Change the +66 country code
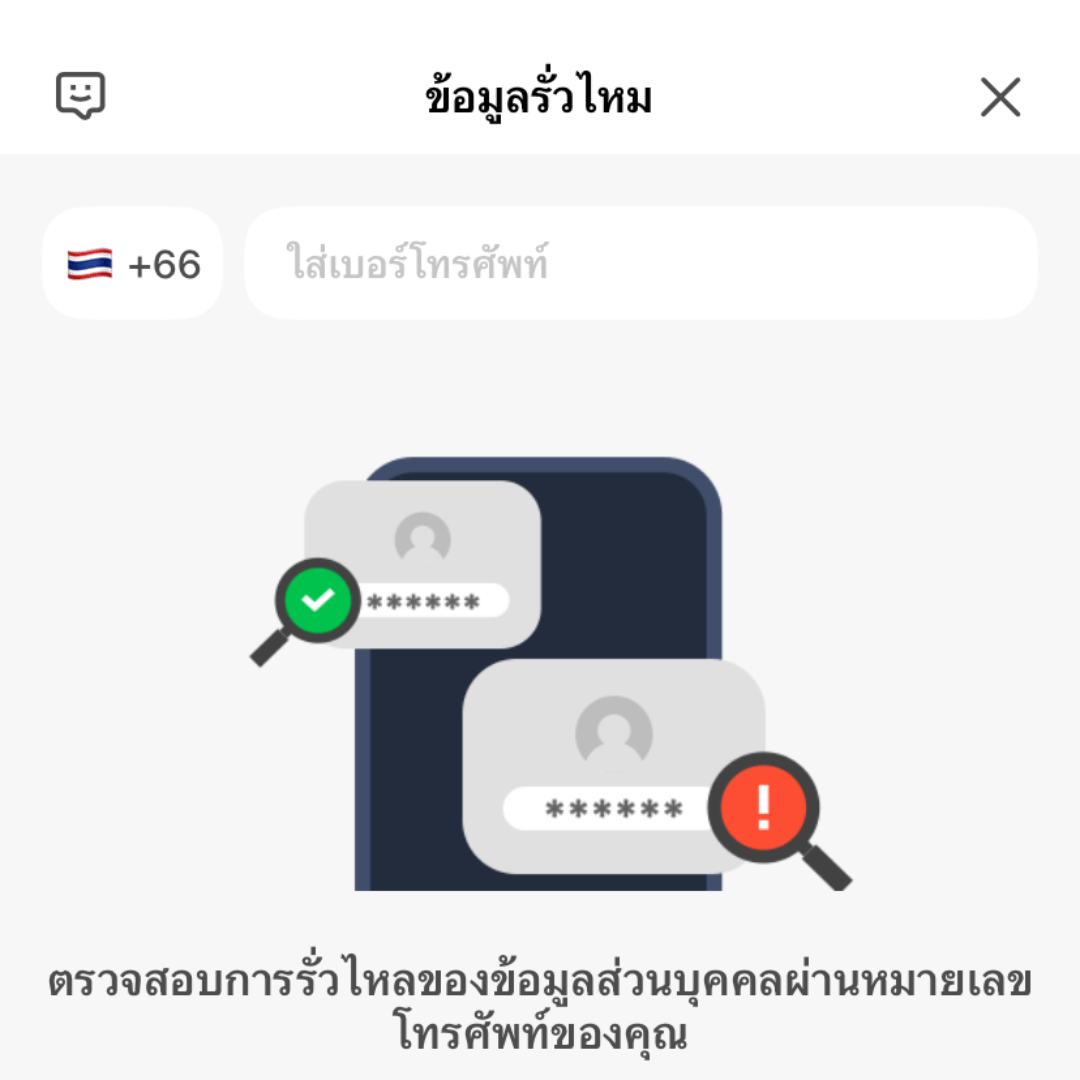Viewport: 1080px width, 1080px height. [x=133, y=265]
